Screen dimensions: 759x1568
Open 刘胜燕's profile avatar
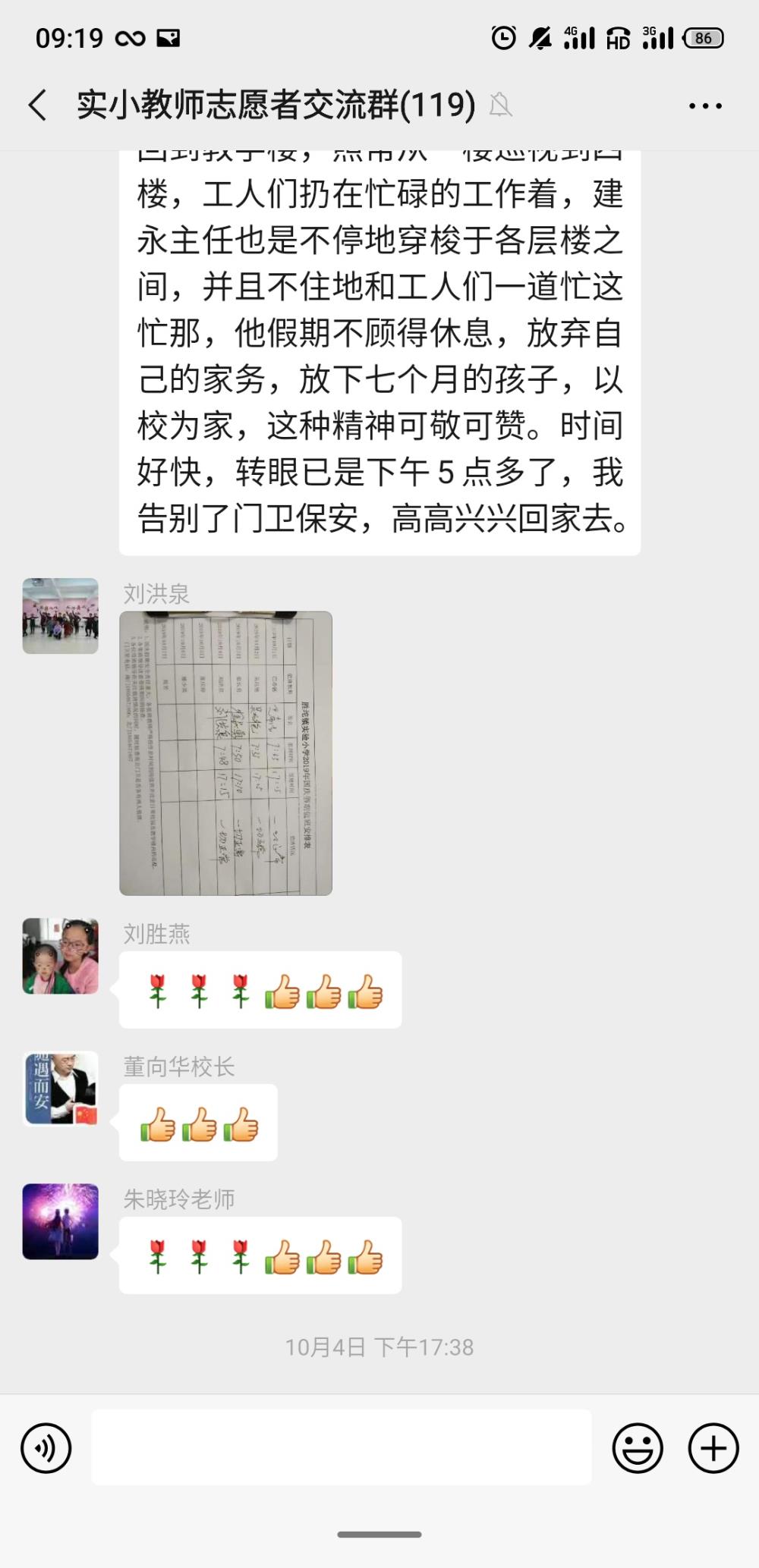point(61,956)
